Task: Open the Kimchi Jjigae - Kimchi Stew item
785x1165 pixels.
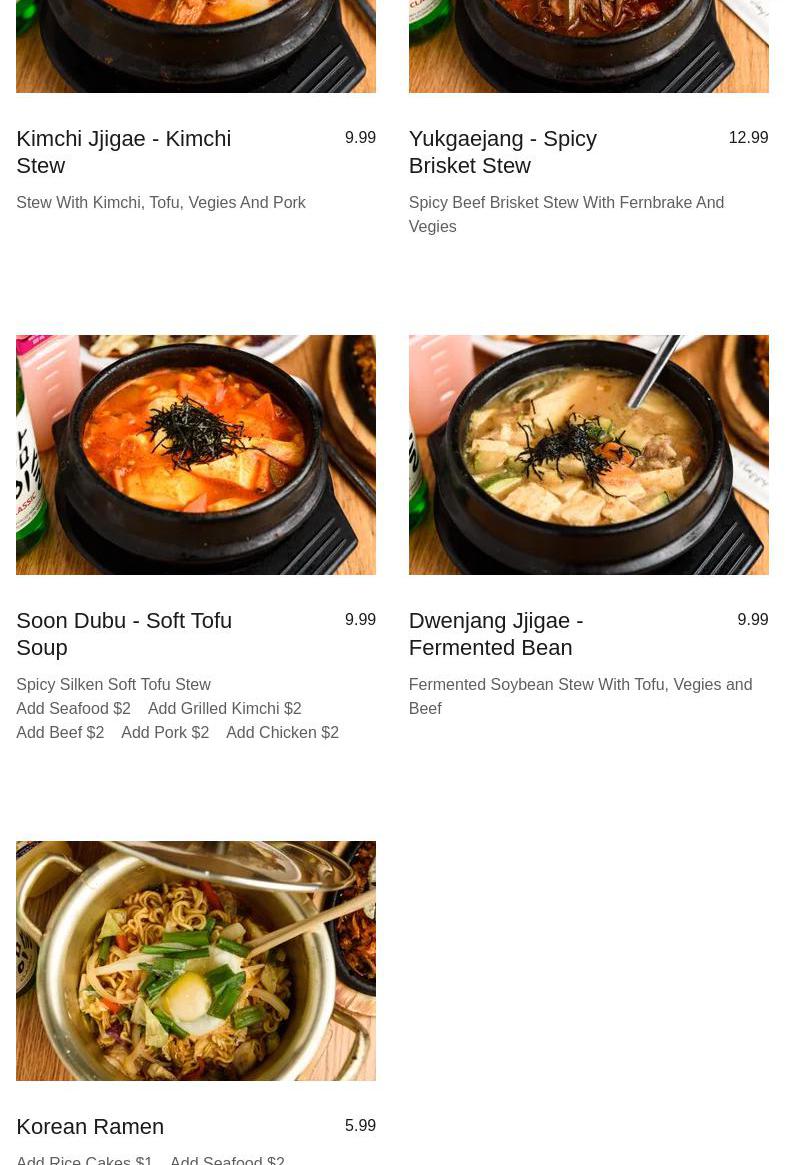Action: point(124,152)
